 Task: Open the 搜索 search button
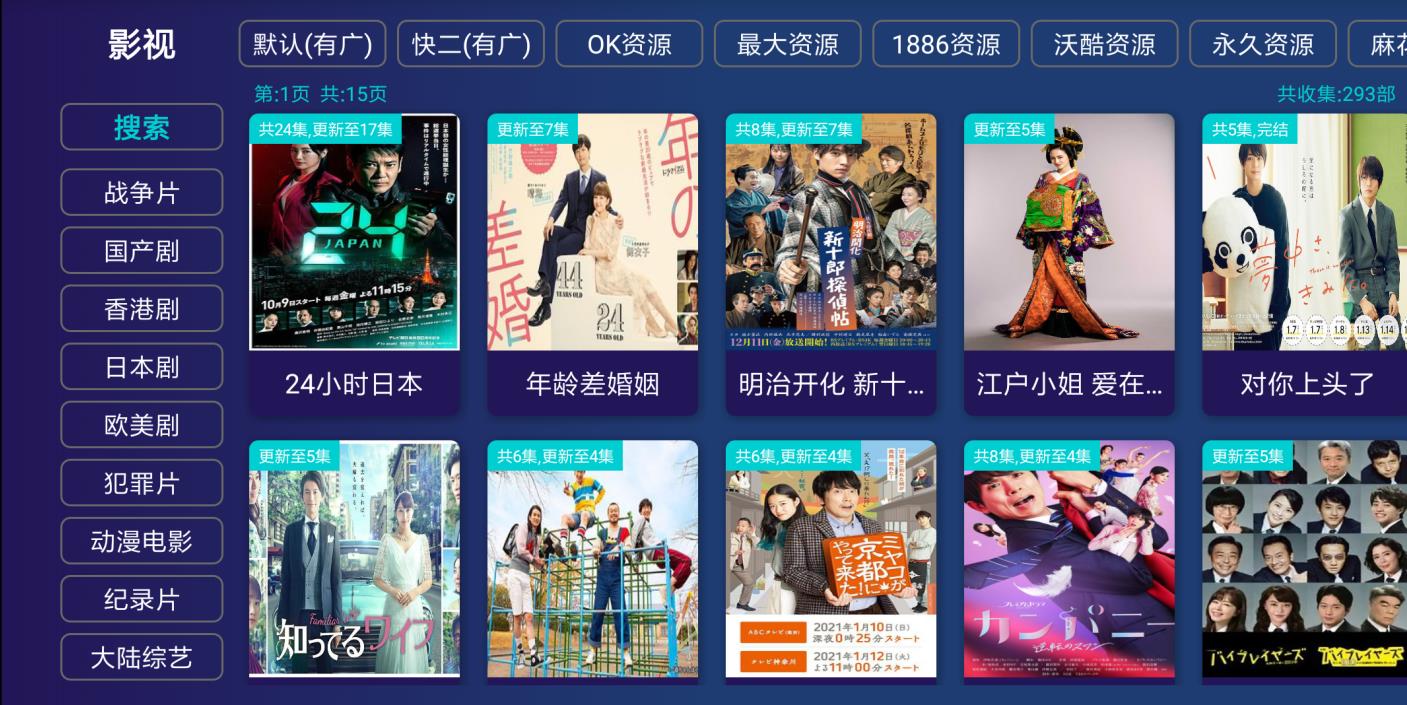click(141, 127)
